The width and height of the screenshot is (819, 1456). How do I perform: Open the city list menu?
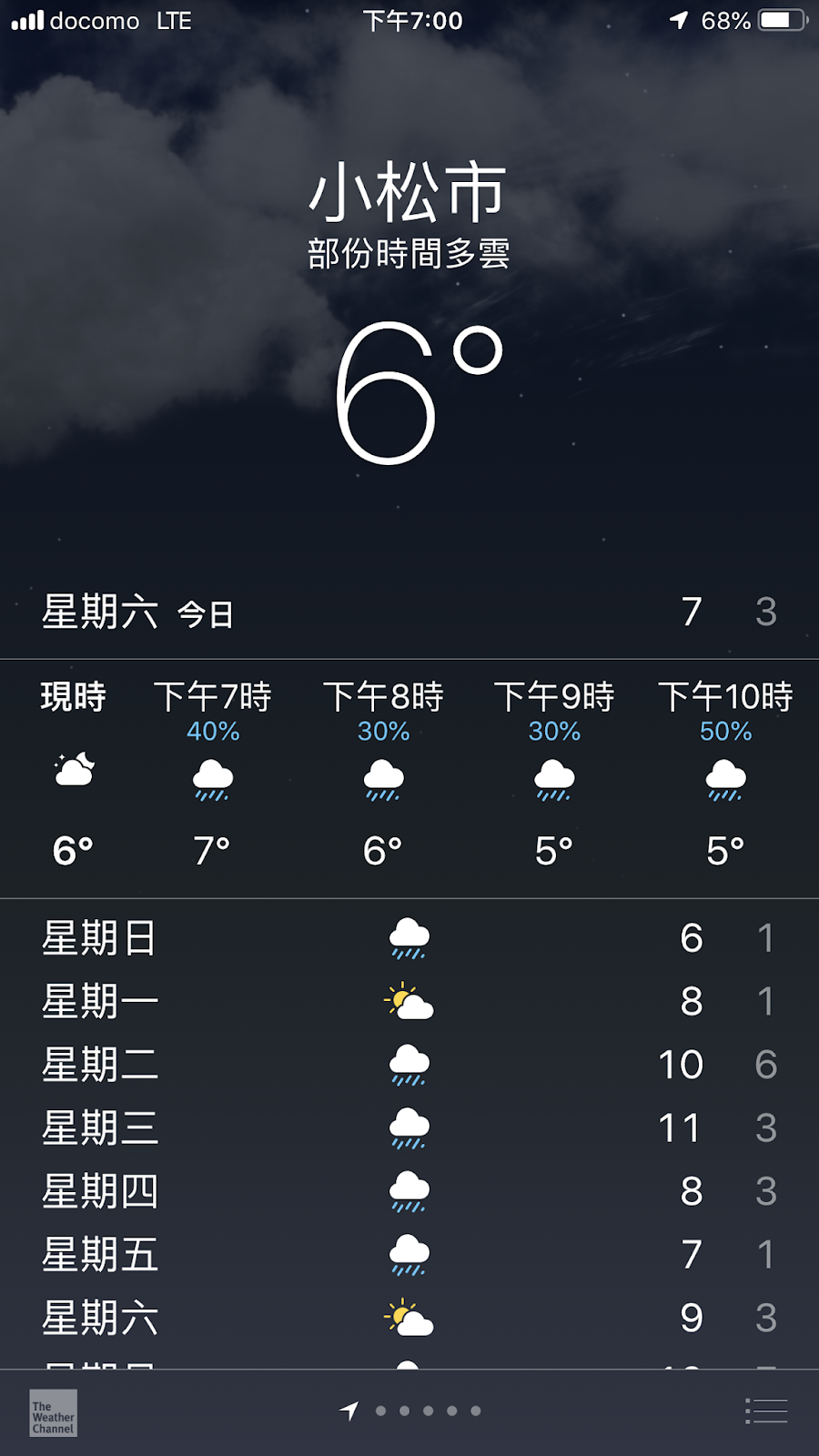point(766,1410)
